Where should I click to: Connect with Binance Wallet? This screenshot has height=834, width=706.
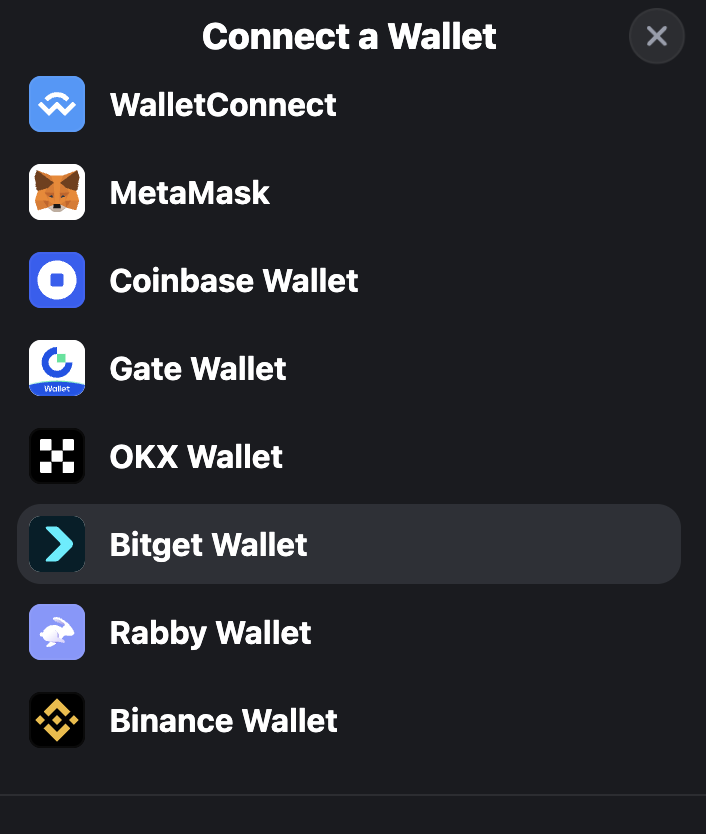[x=223, y=720]
